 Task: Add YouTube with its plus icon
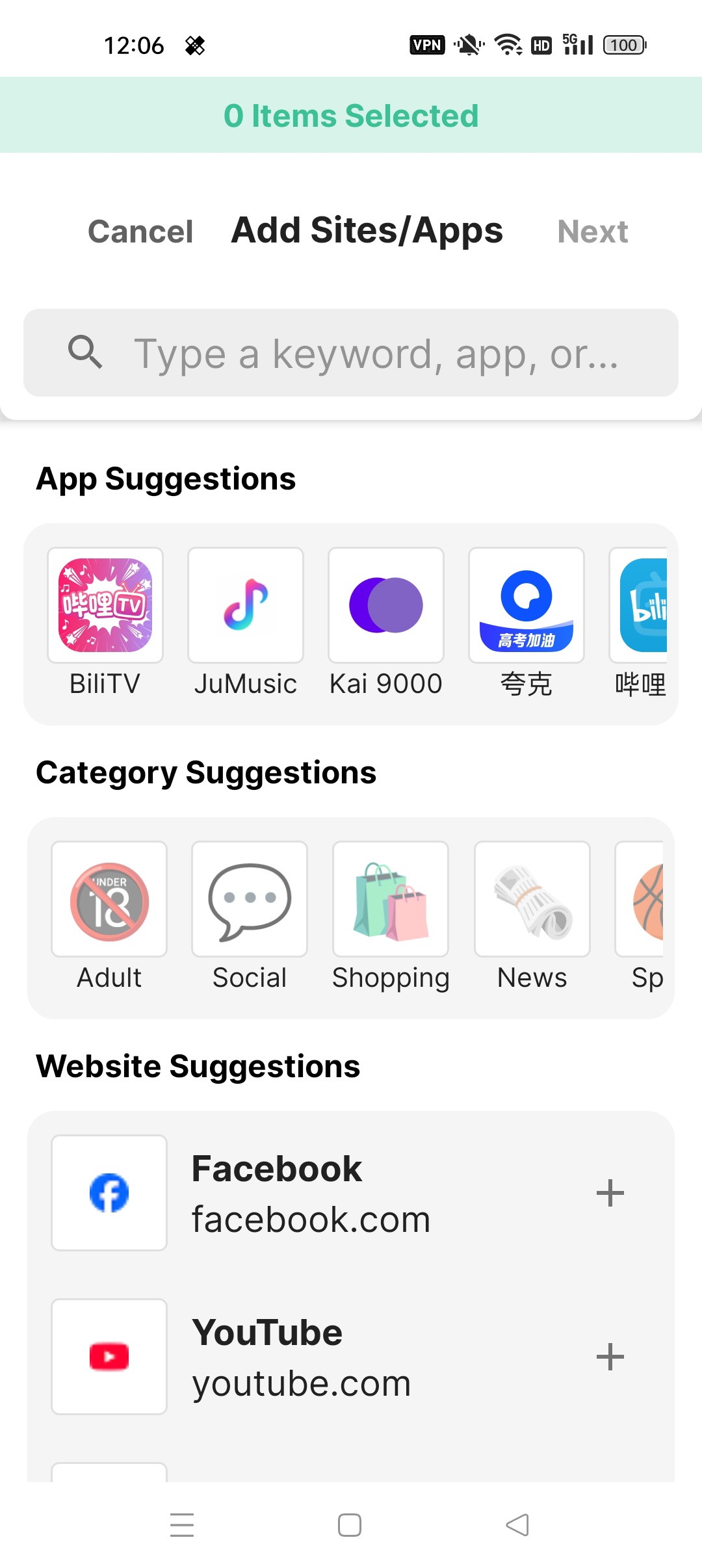tap(610, 1357)
